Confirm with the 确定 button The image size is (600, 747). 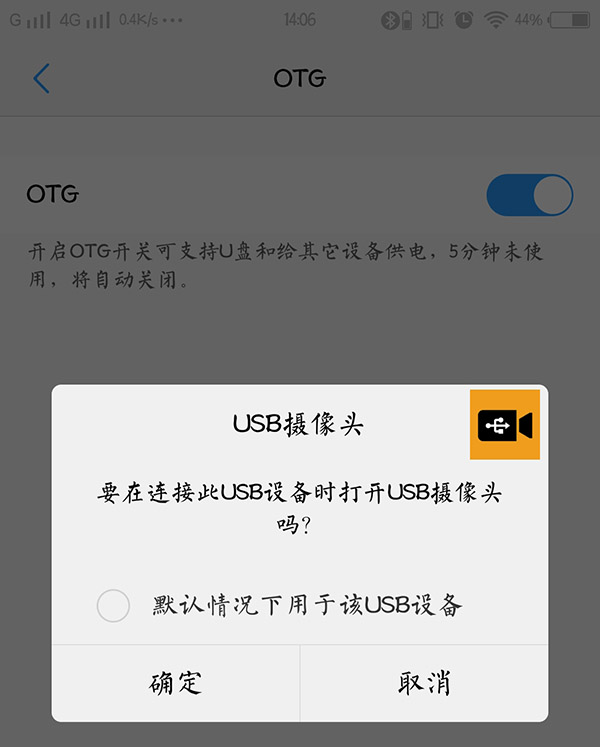175,683
